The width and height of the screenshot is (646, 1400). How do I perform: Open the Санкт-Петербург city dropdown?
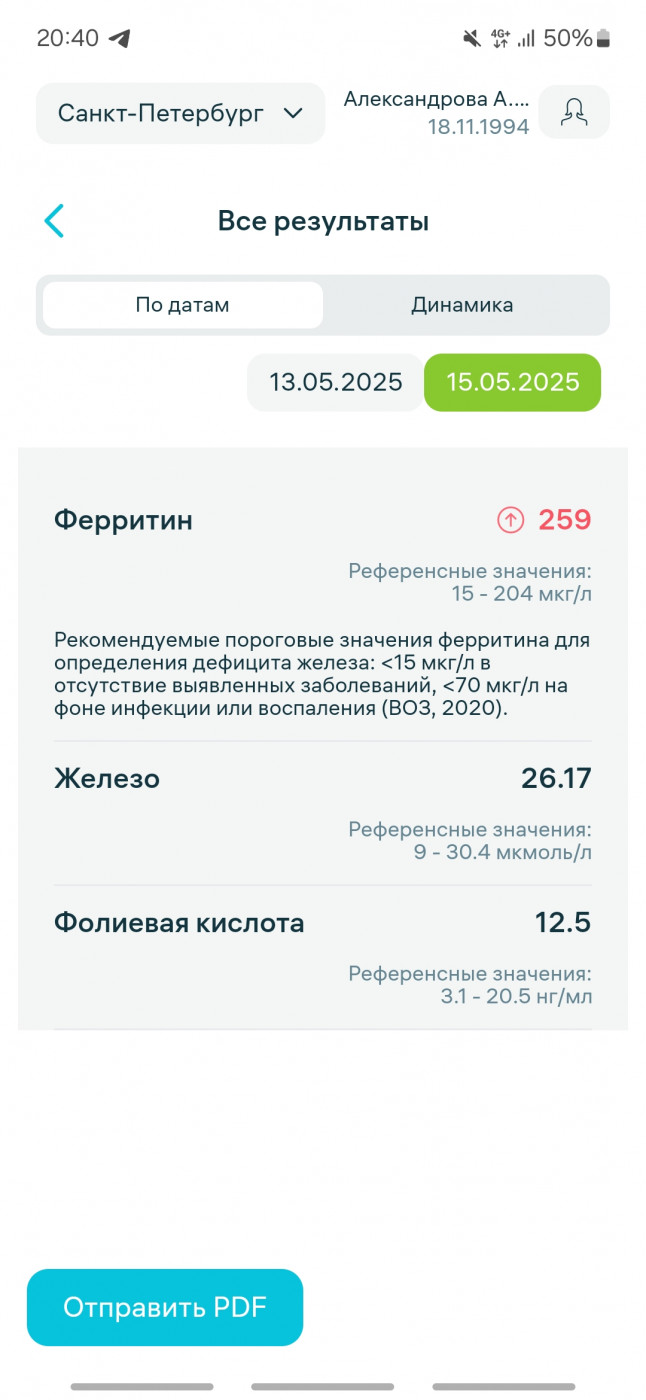tap(180, 113)
